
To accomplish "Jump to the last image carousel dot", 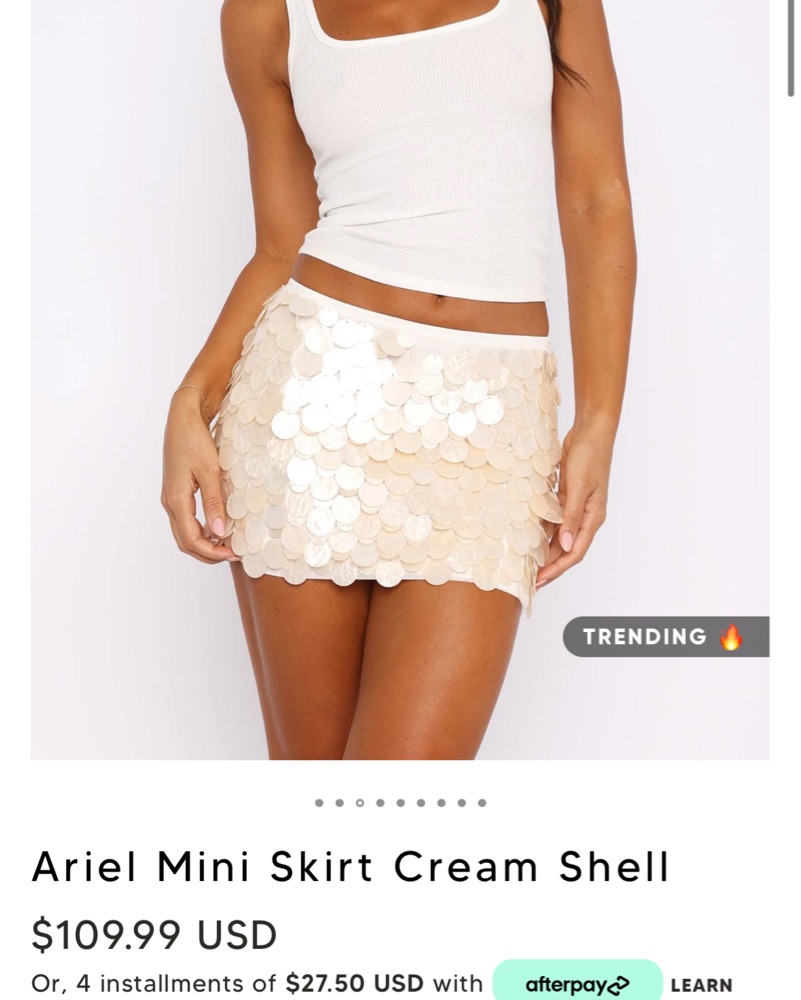I will coord(482,802).
